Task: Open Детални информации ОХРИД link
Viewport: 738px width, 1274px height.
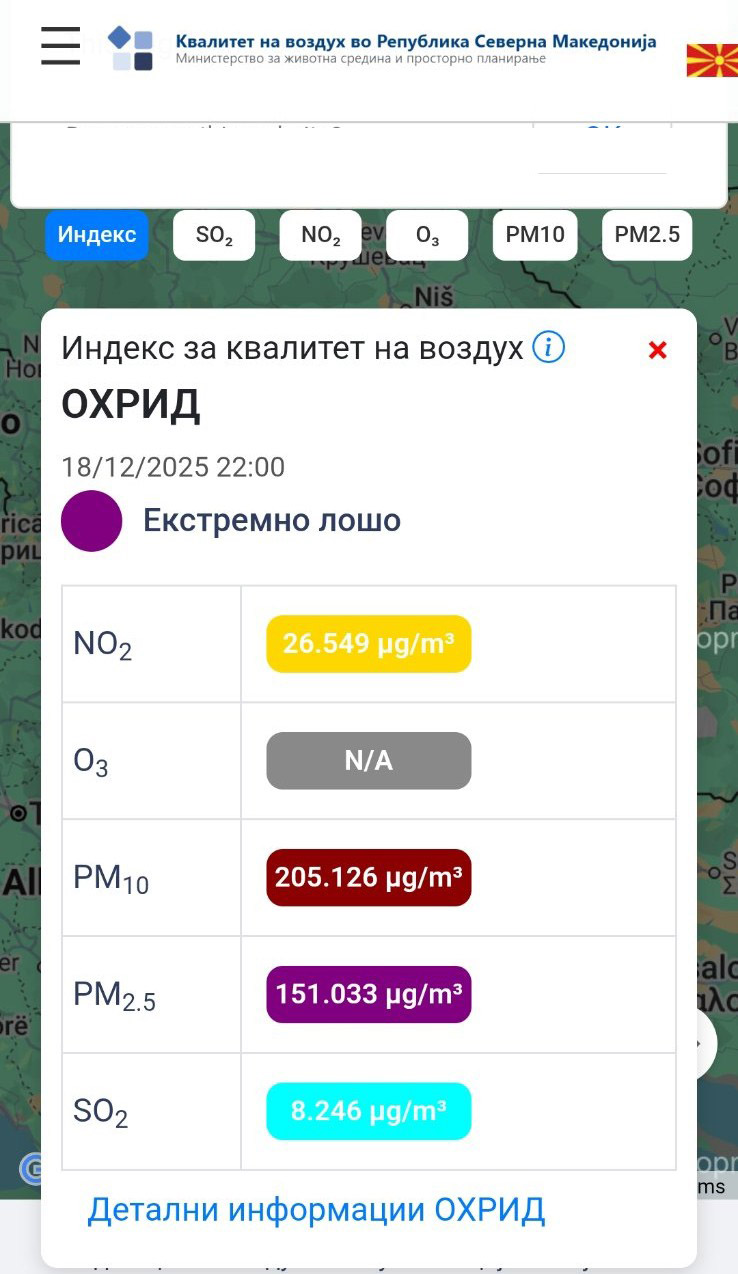Action: [x=316, y=1210]
